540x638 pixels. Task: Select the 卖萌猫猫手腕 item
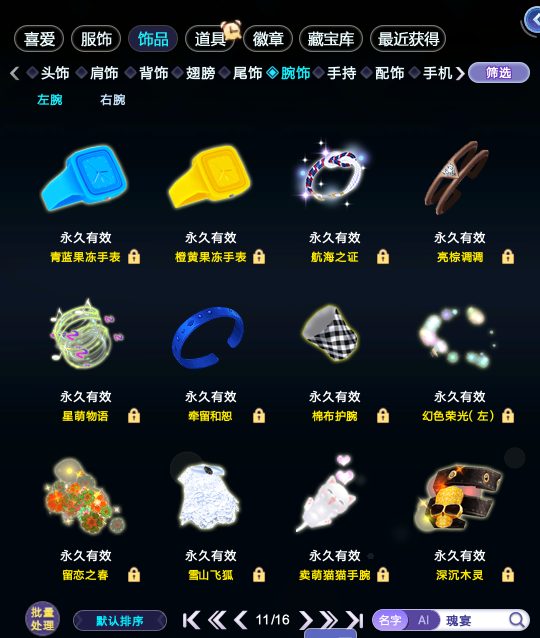point(330,494)
